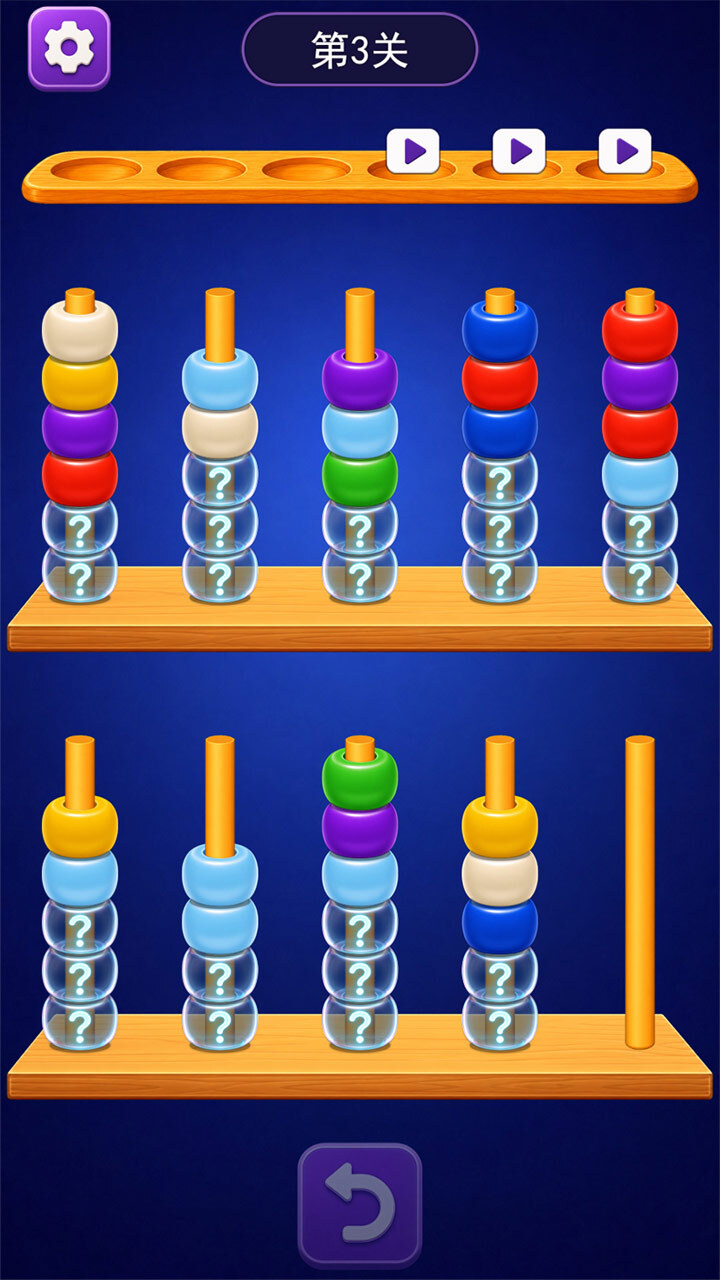Tap the empty peg
The image size is (720, 1280).
(640, 893)
